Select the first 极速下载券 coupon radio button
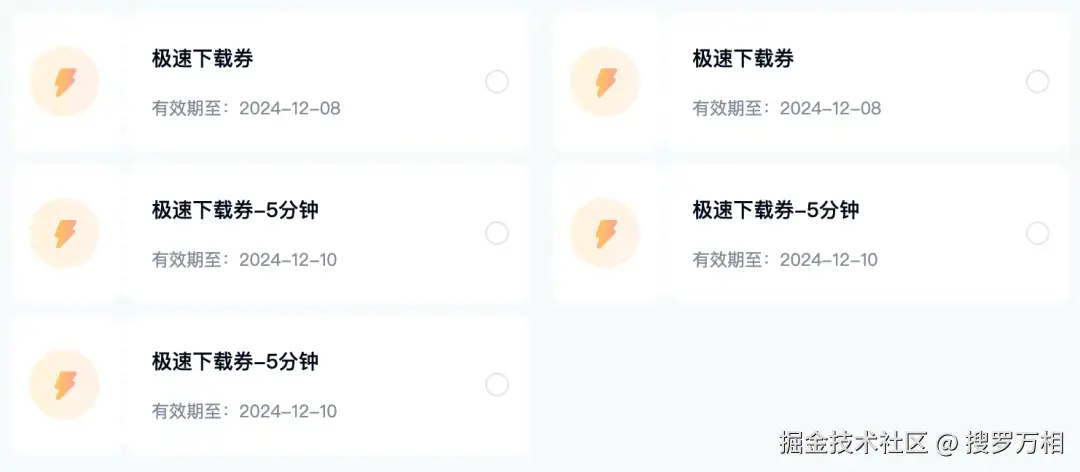 497,82
